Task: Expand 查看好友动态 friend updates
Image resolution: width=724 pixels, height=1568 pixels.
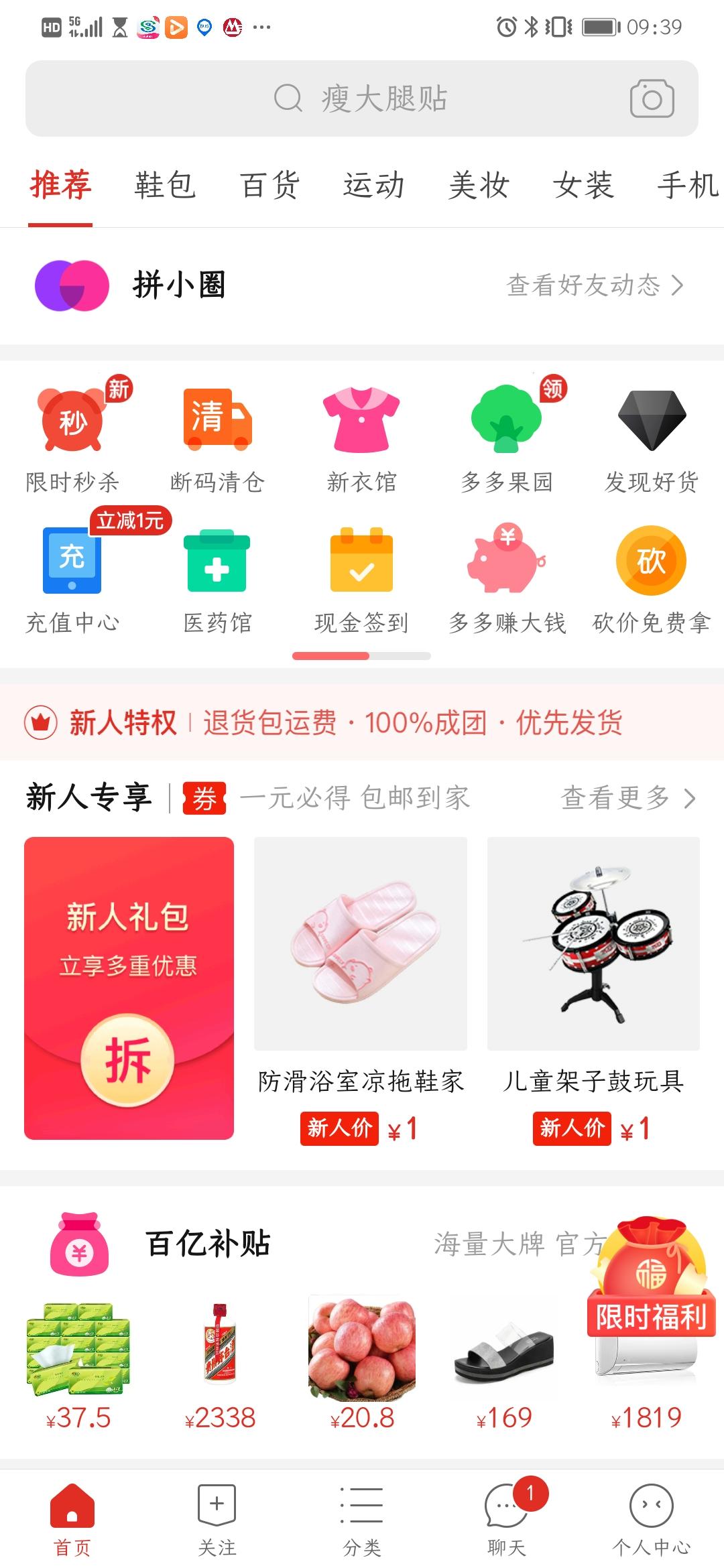Action: pos(593,285)
